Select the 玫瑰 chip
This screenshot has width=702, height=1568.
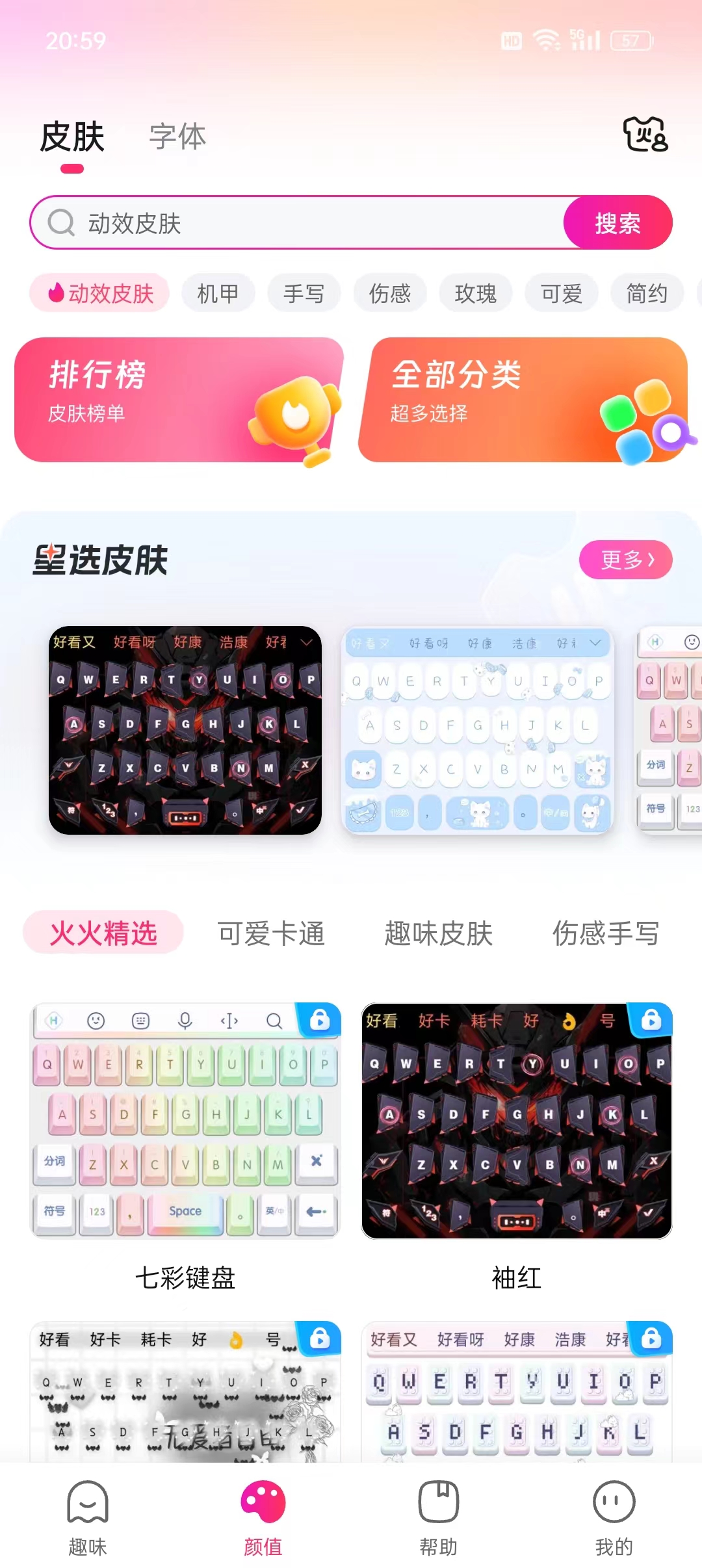475,293
